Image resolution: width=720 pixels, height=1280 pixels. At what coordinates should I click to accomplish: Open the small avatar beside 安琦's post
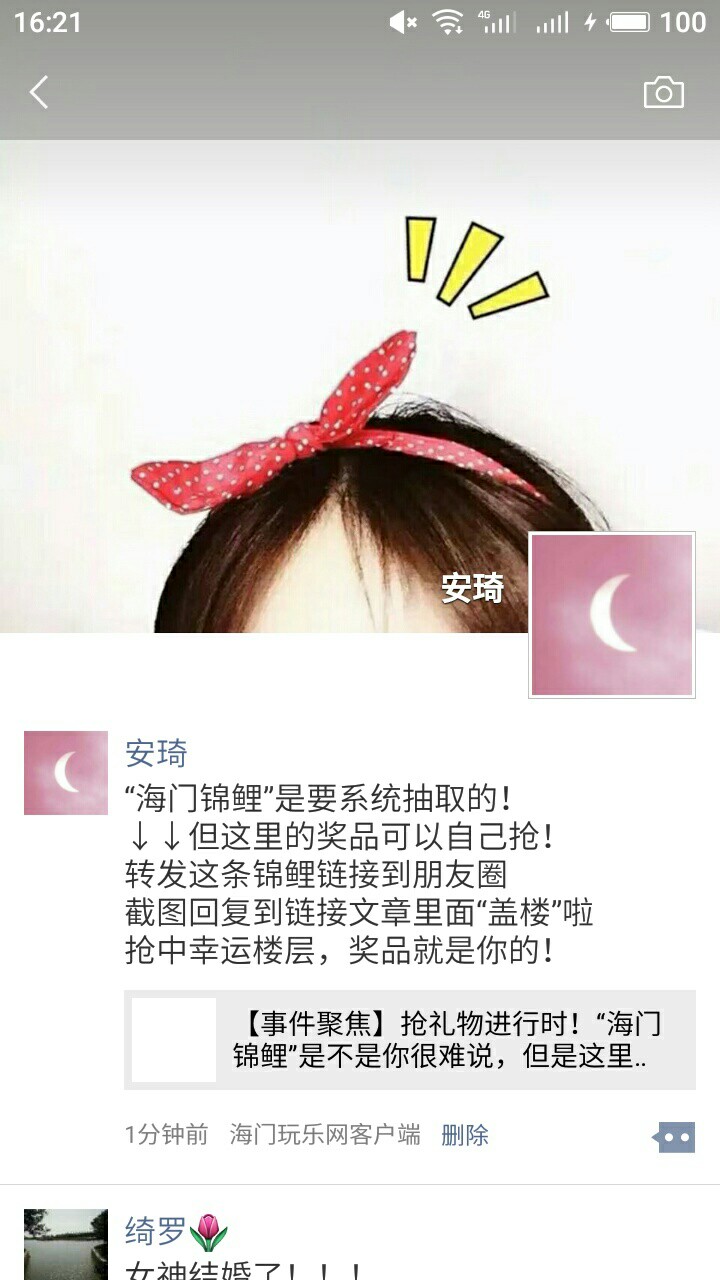tap(66, 773)
